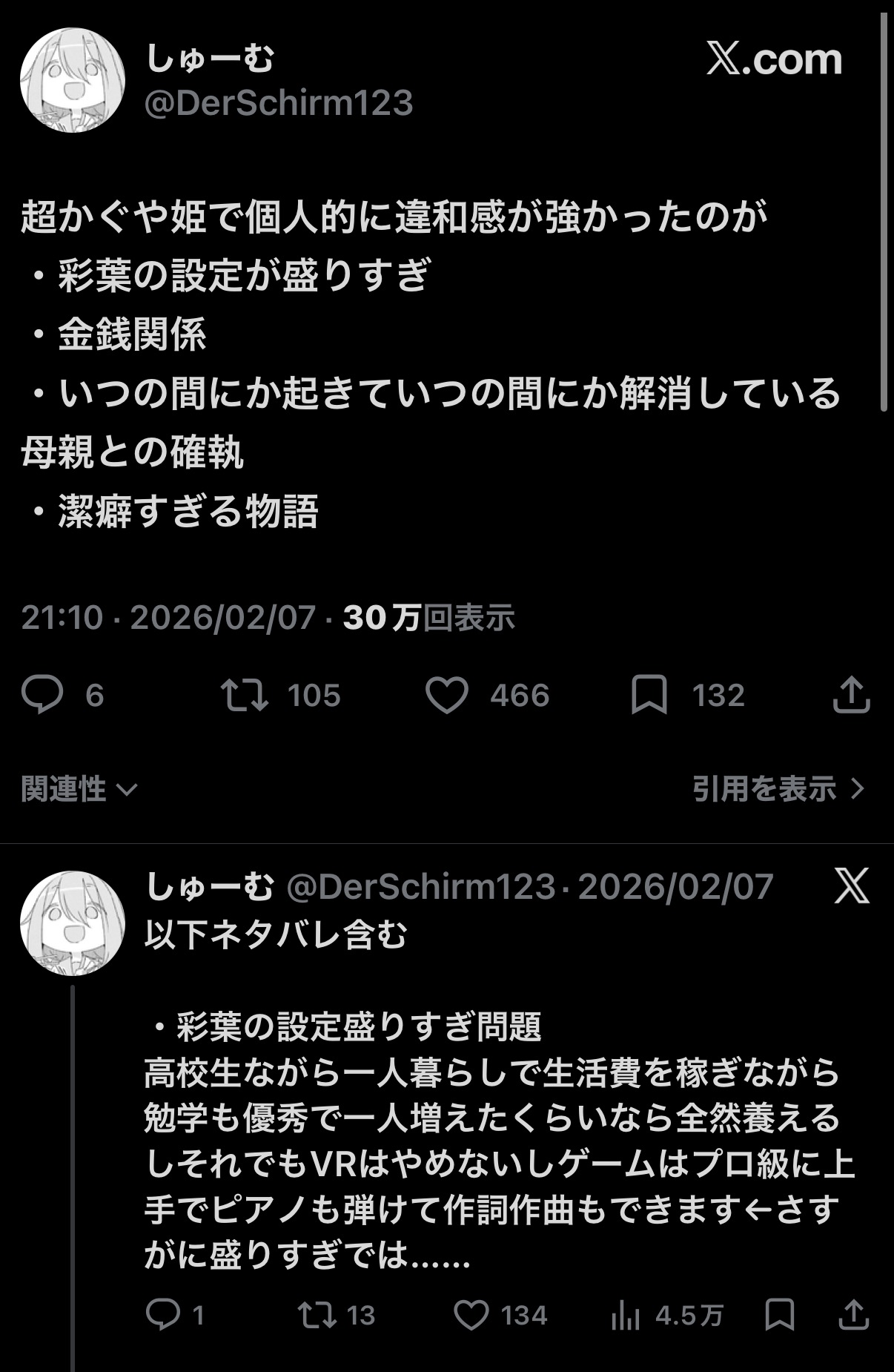Like the post with 466 likes
Screen dimensions: 894x1372
(447, 695)
